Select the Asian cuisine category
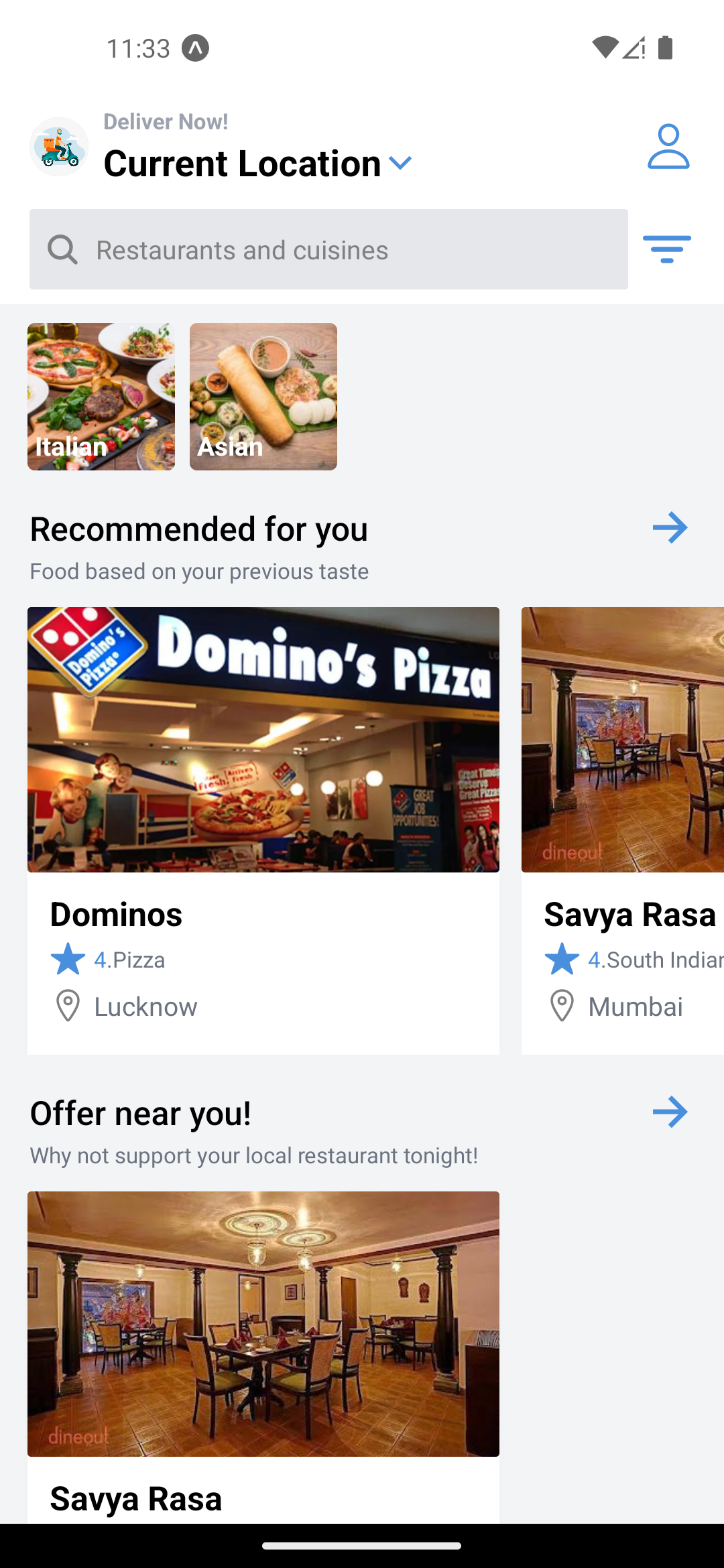The width and height of the screenshot is (724, 1568). (x=263, y=395)
